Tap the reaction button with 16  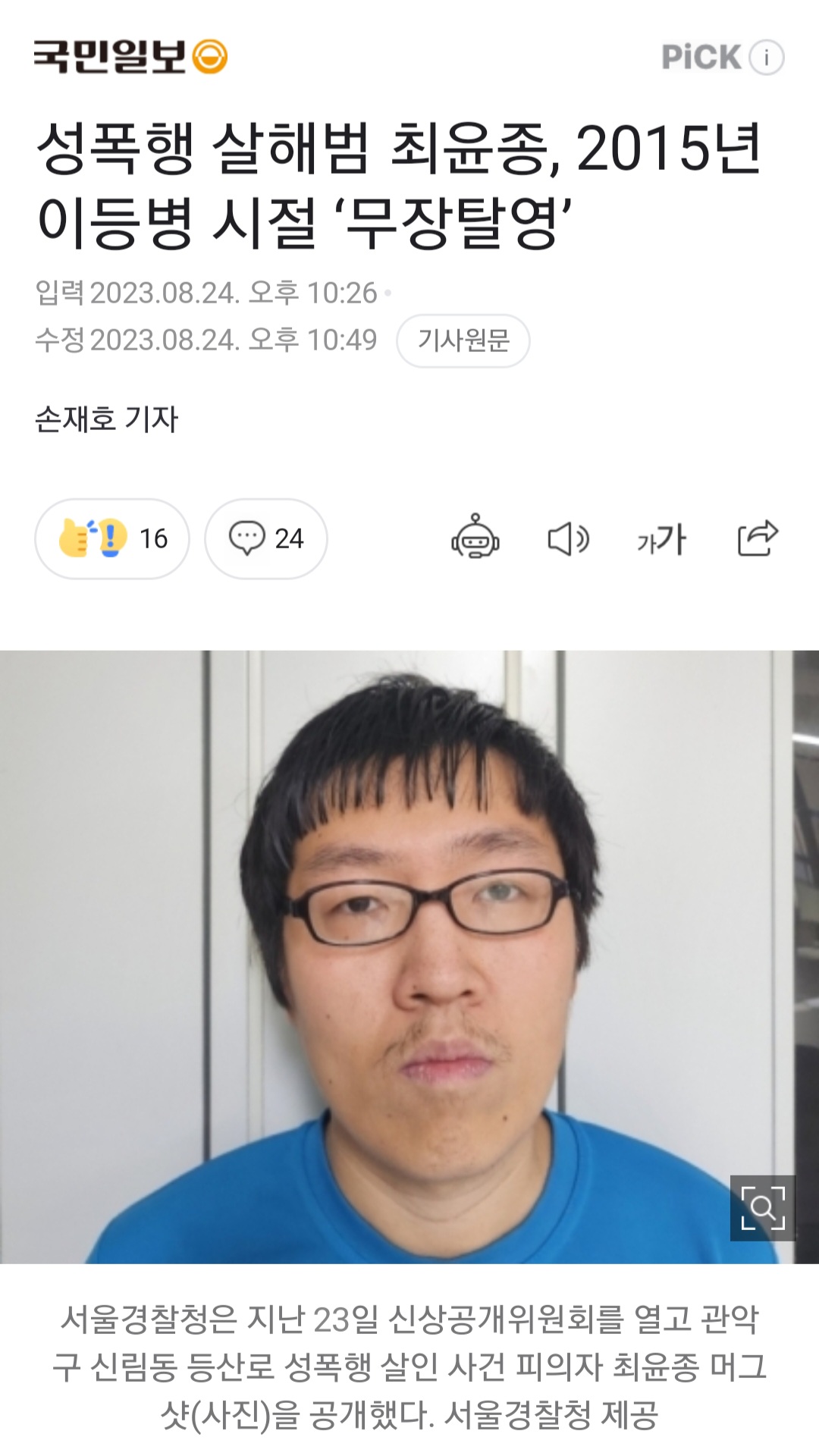coord(112,538)
